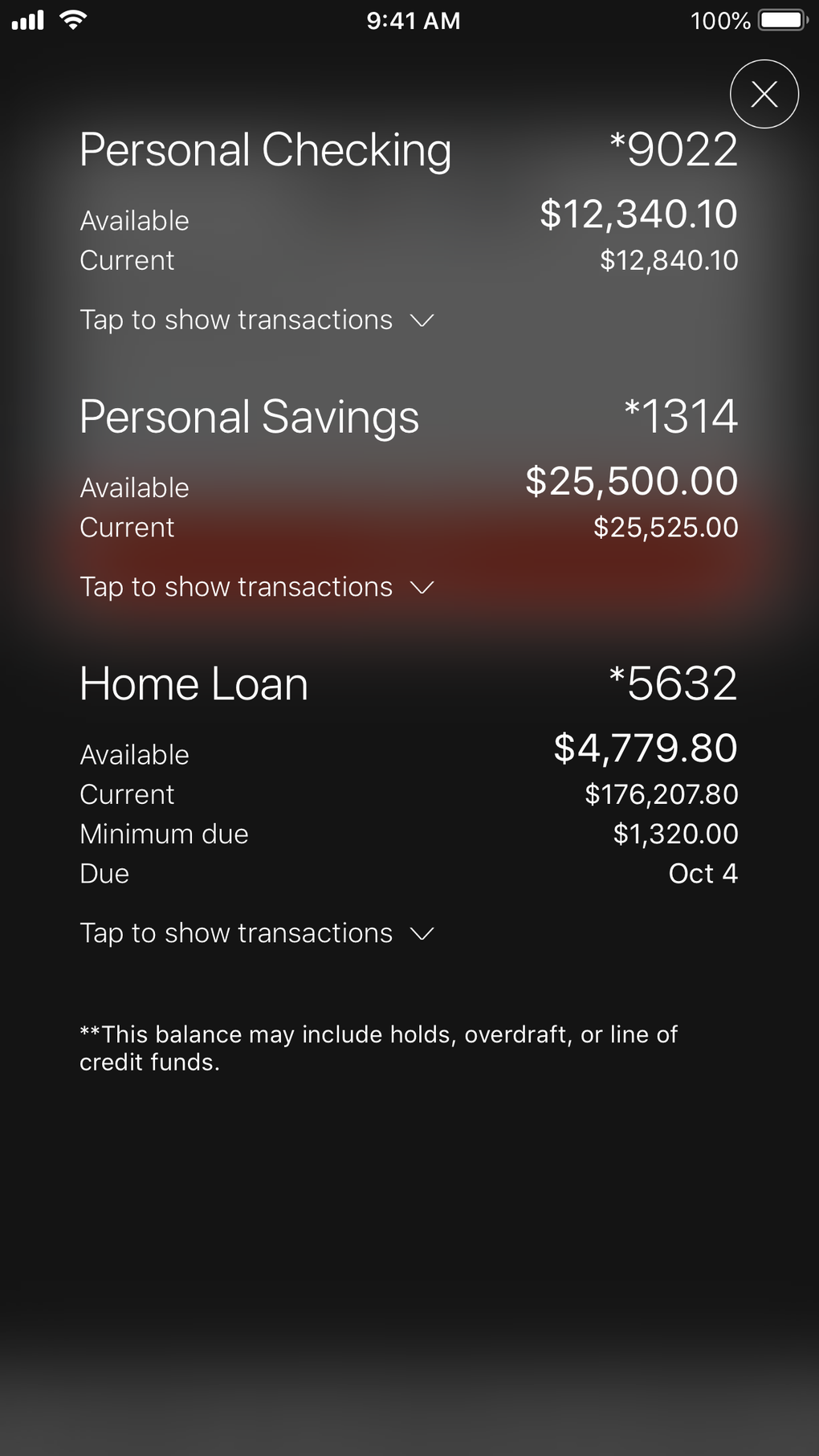Tap the Oct 4 due date
Viewport: 819px width, 1456px height.
[703, 874]
